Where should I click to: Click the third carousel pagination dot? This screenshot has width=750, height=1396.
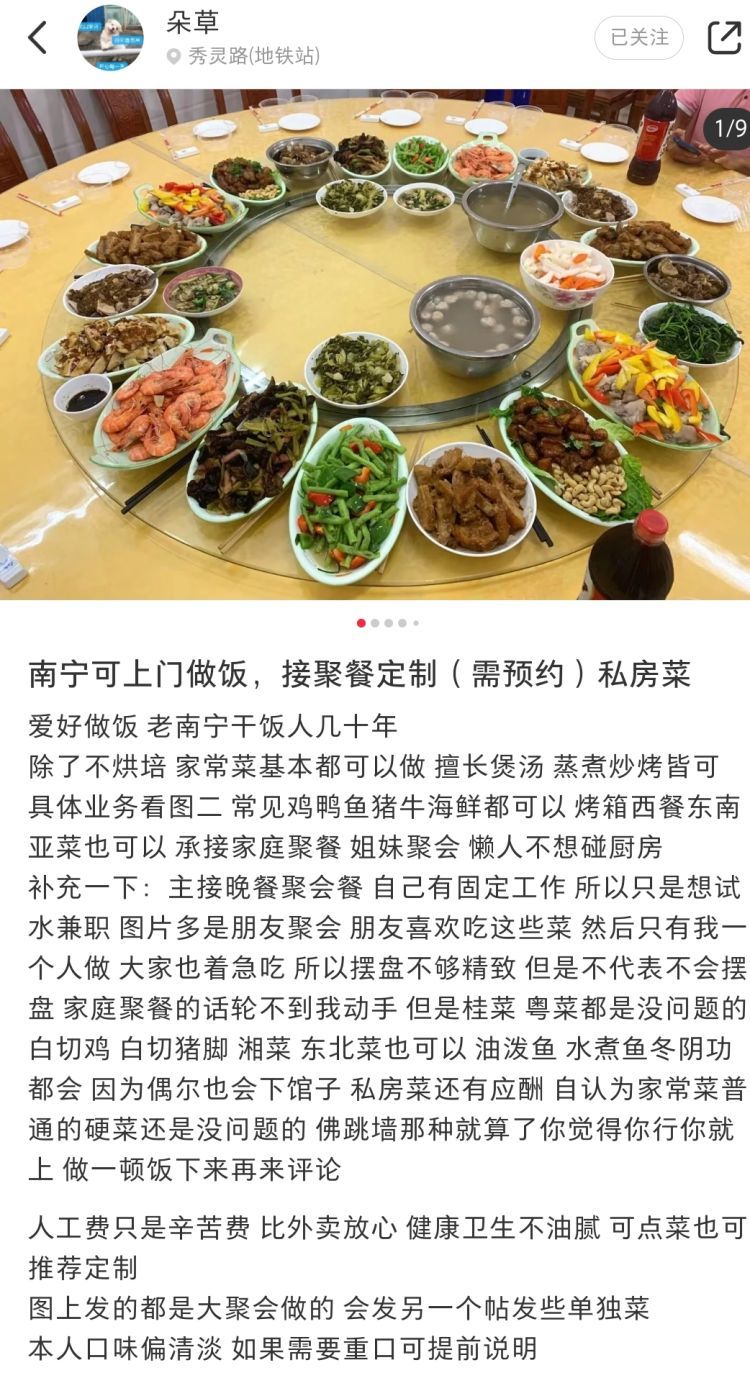389,623
